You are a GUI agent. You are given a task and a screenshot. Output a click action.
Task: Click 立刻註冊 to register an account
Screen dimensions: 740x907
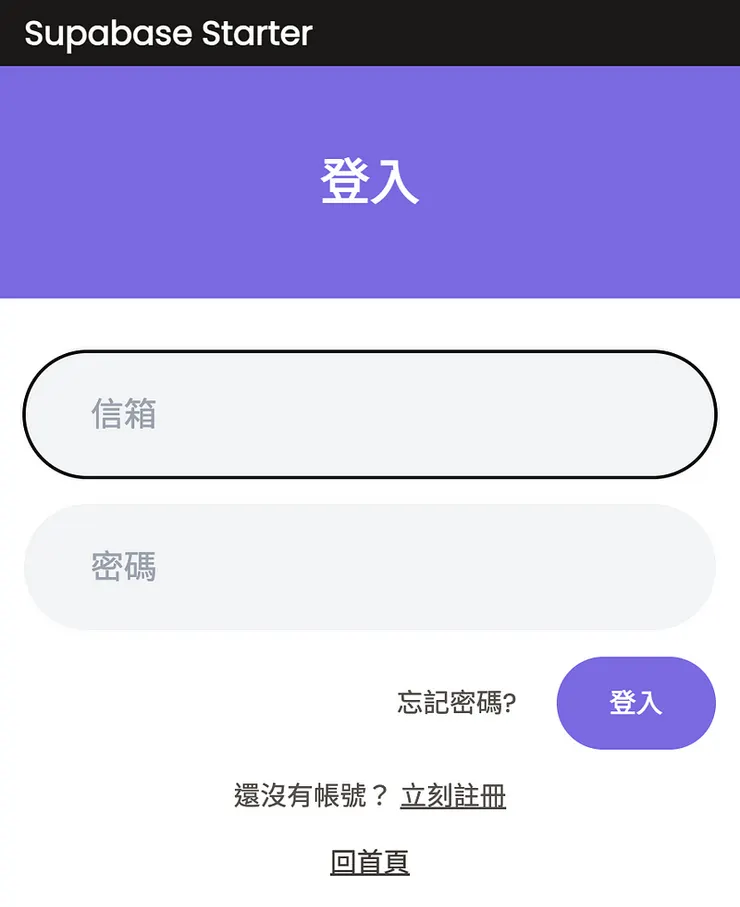(455, 796)
